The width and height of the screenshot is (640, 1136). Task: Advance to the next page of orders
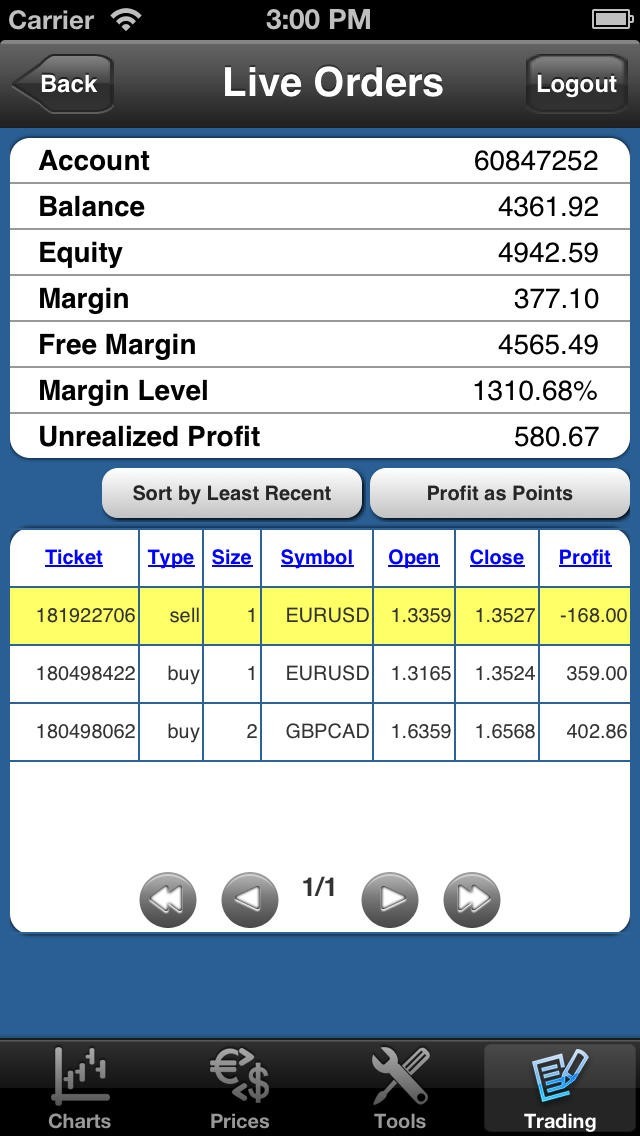390,900
